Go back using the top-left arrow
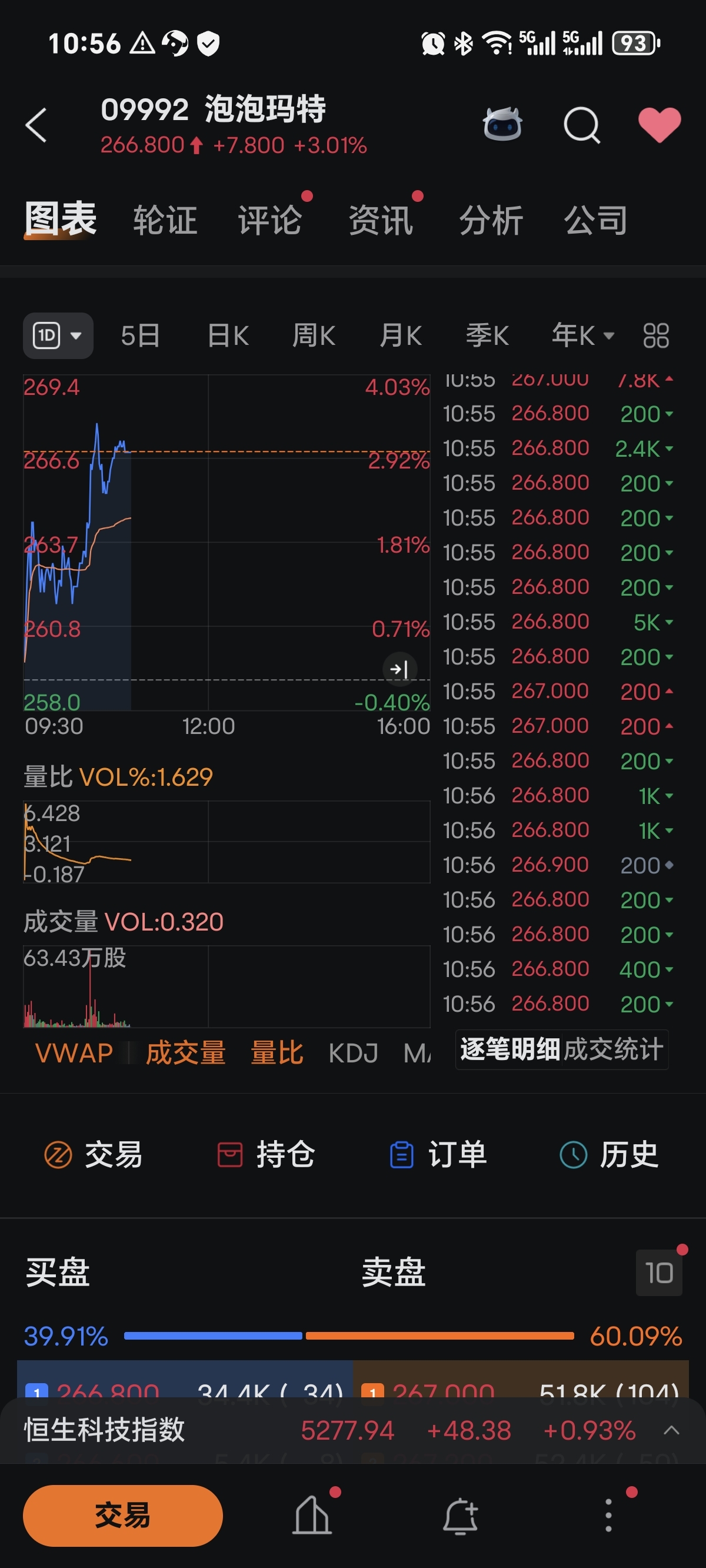 pyautogui.click(x=36, y=125)
